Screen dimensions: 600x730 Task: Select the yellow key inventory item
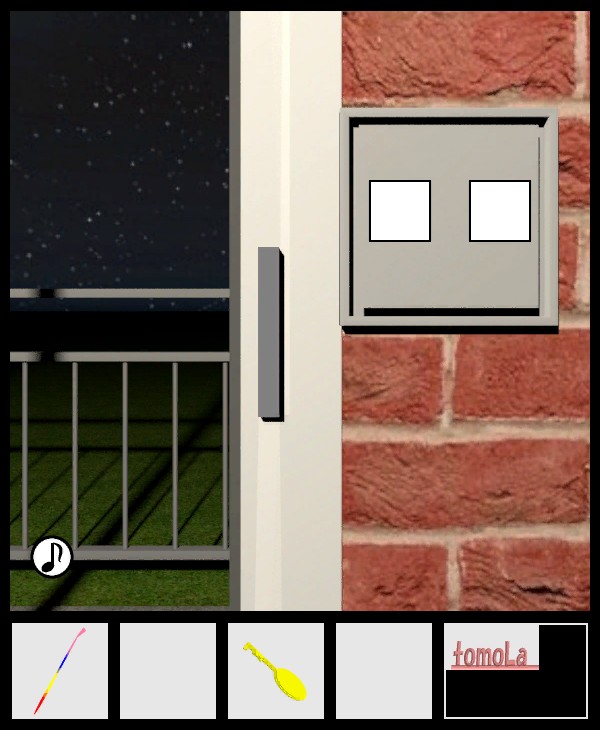pos(276,671)
